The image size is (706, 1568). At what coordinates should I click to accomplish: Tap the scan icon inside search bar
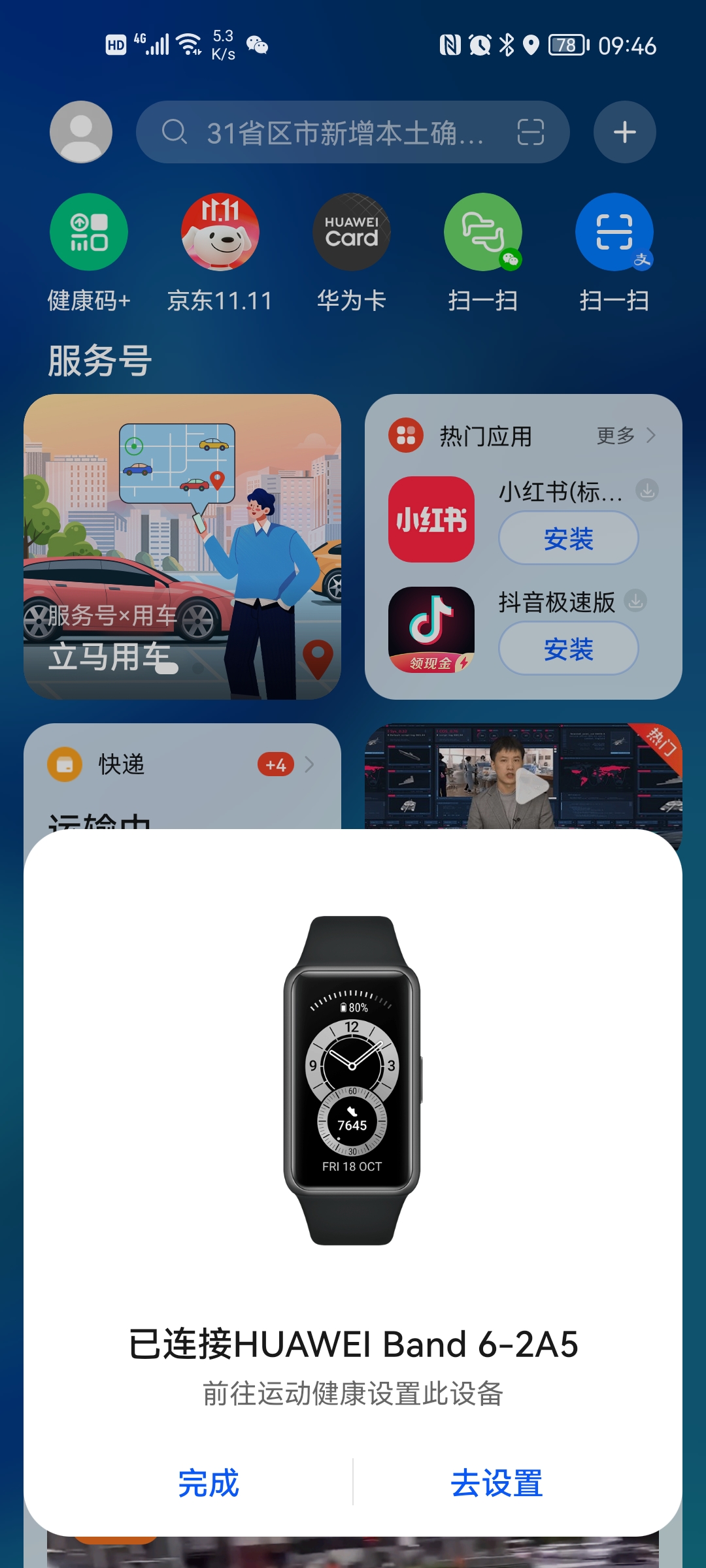coord(530,133)
